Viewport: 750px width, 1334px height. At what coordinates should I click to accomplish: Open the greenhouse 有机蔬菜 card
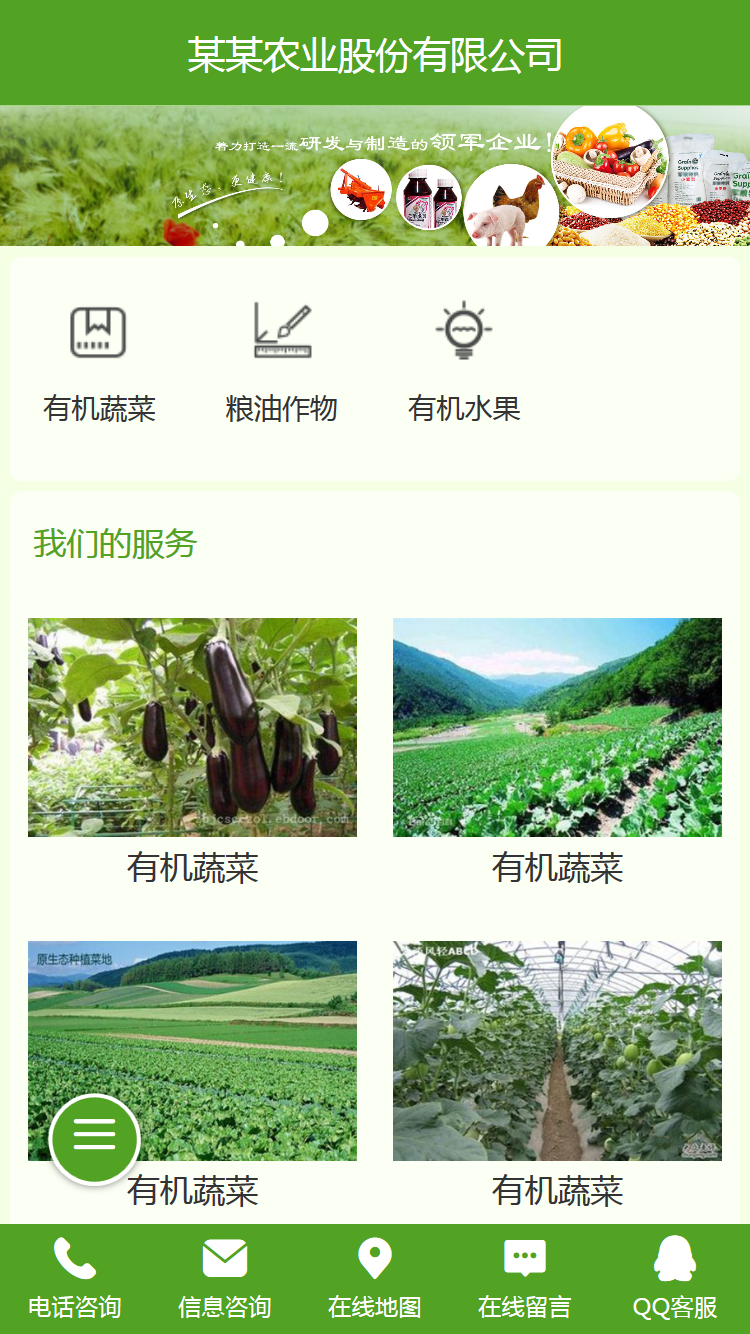click(x=557, y=1050)
